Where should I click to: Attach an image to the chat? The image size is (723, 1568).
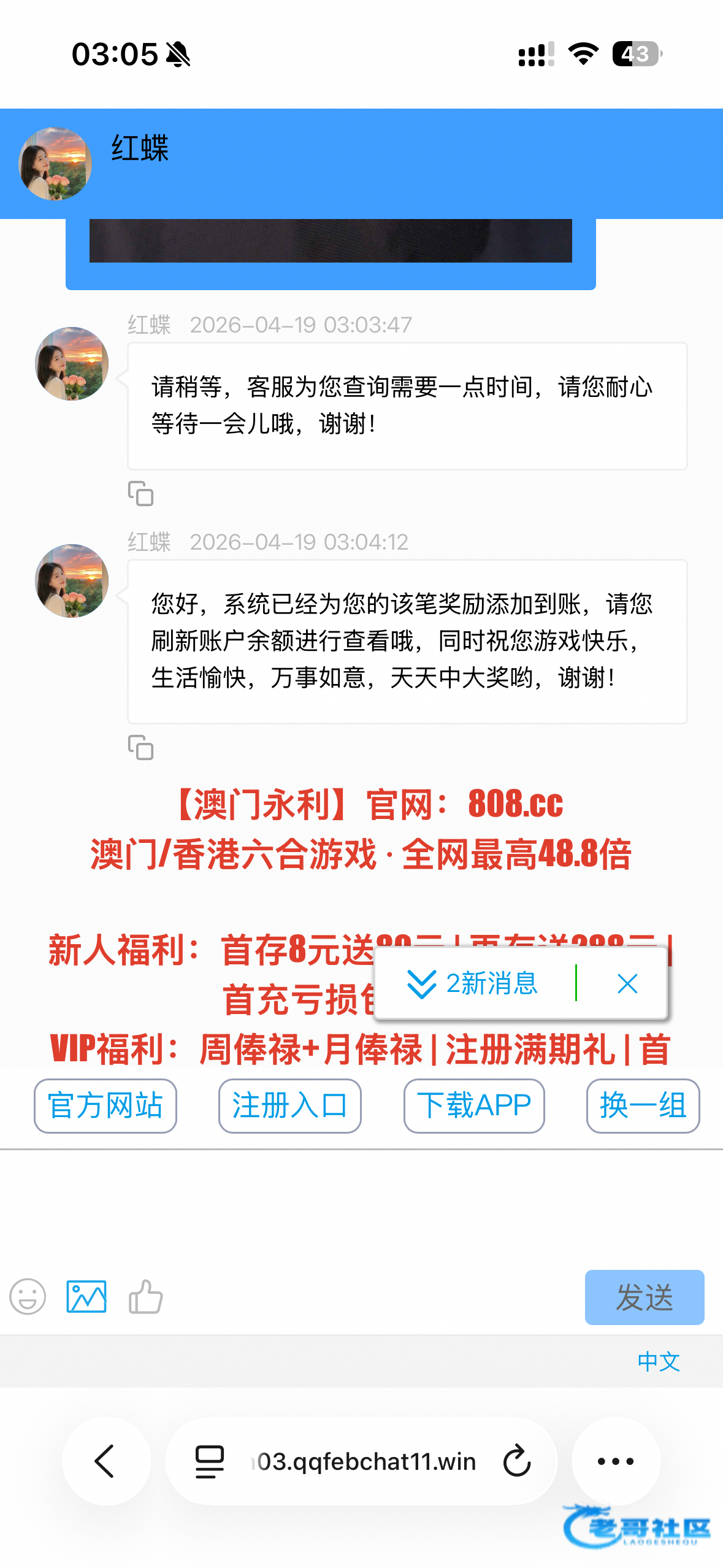tap(86, 1296)
